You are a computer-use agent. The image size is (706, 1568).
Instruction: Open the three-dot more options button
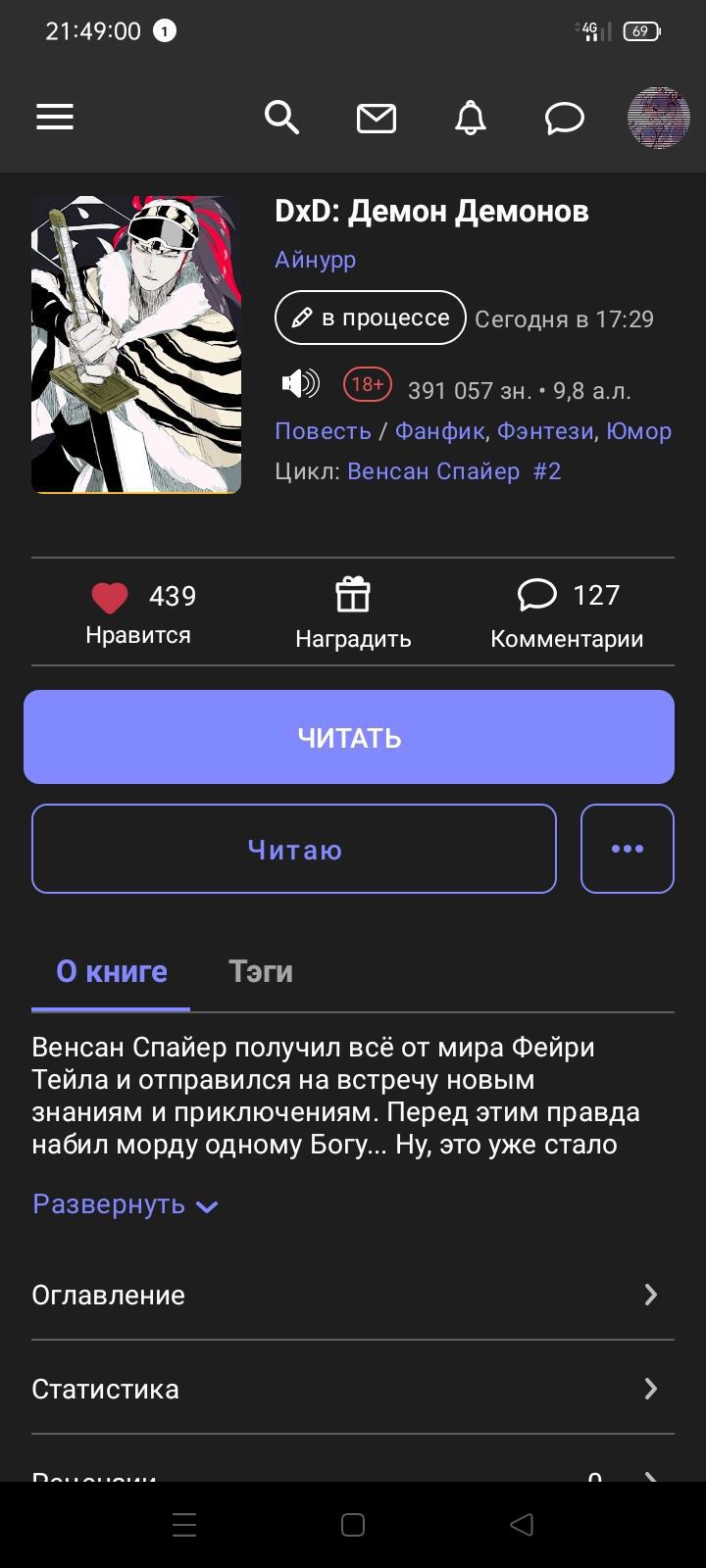point(628,849)
